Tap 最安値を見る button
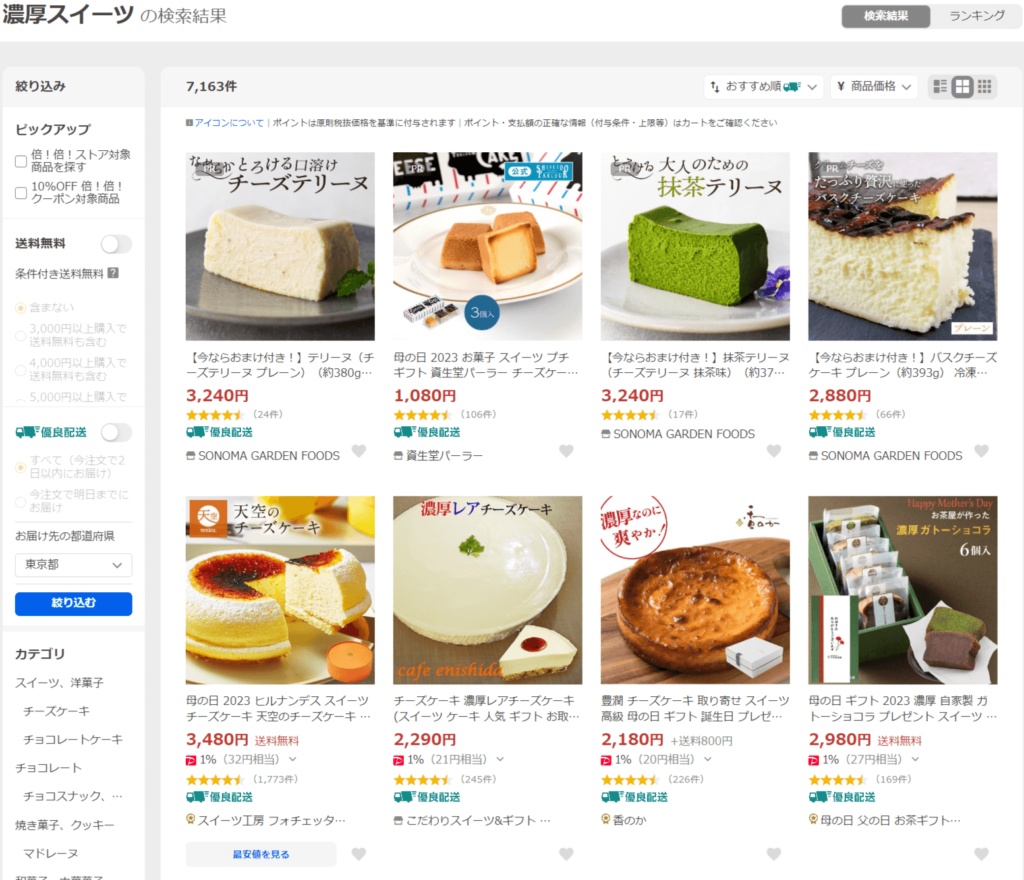Screen dimensions: 1024x880 click(261, 854)
